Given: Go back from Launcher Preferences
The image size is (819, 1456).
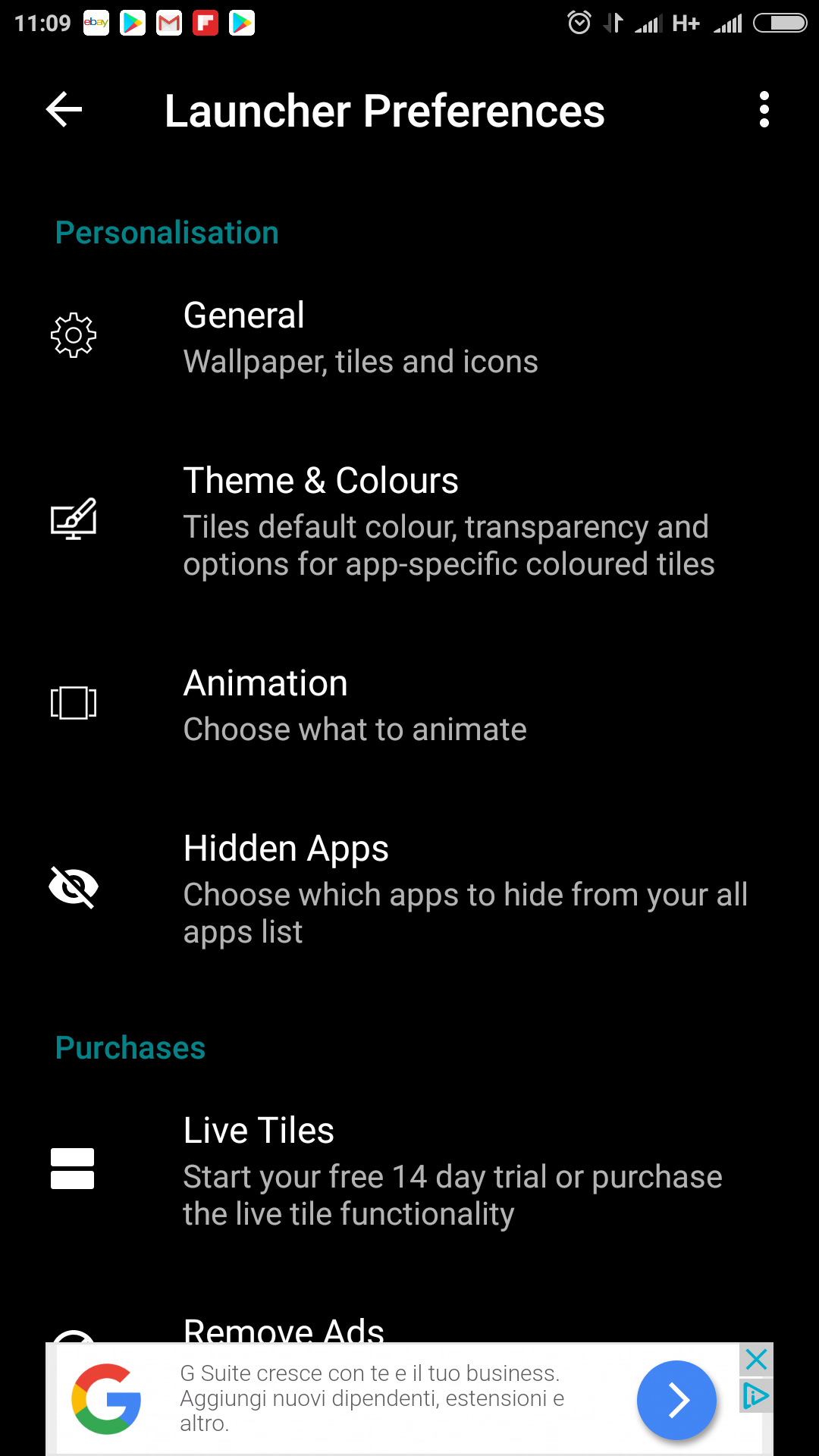Looking at the screenshot, I should 64,111.
